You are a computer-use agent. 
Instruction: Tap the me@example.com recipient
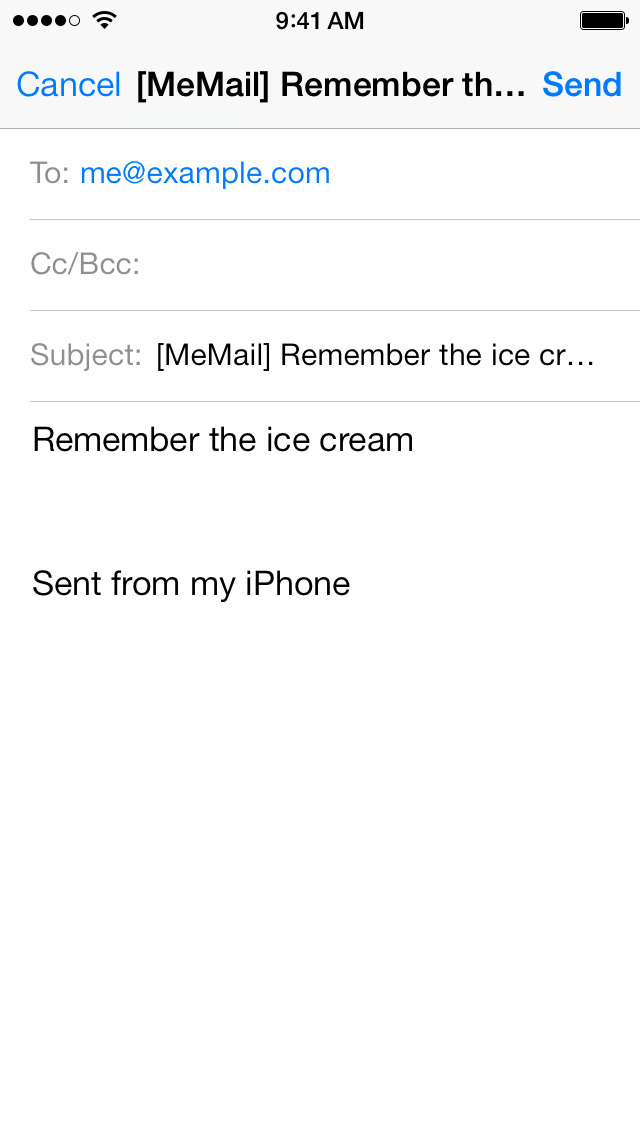205,173
